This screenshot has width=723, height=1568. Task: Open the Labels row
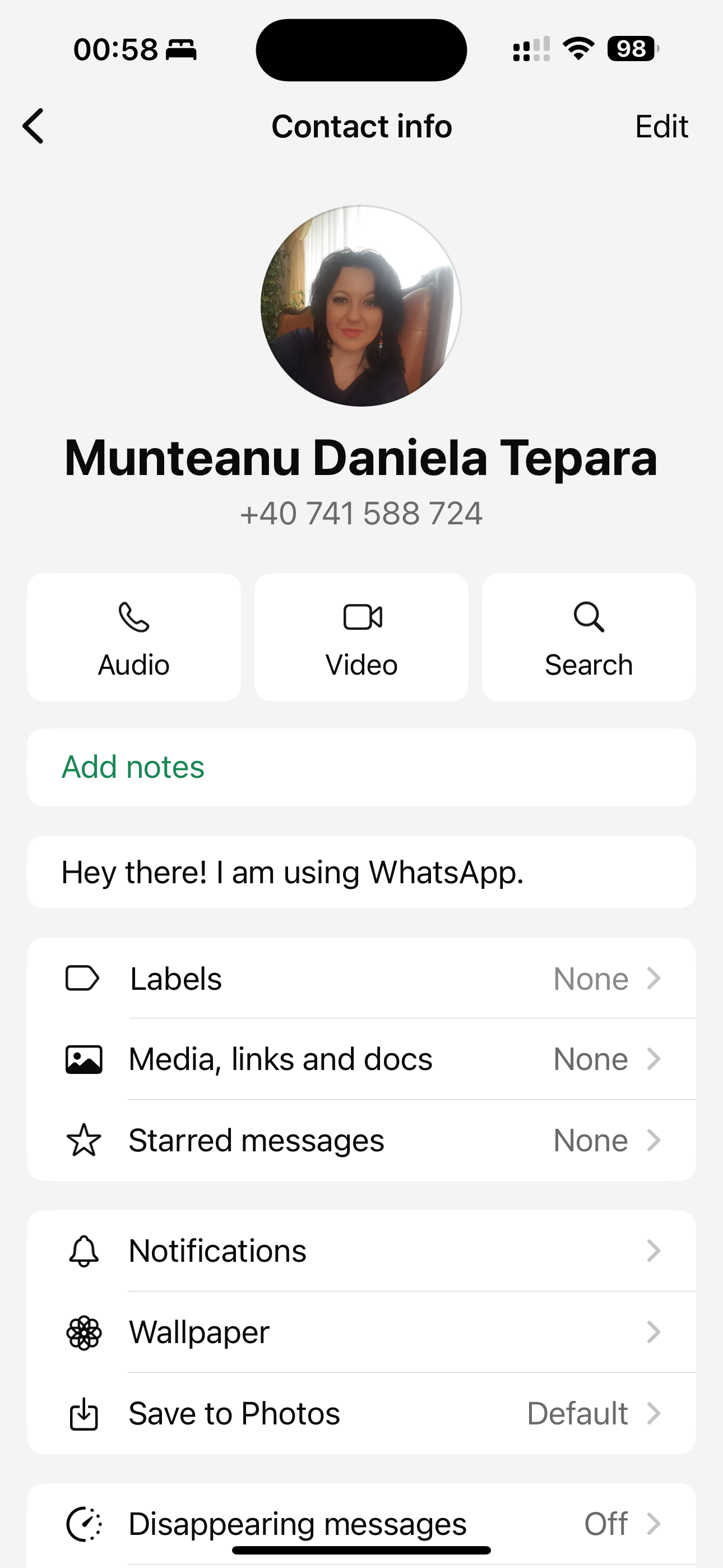(361, 979)
